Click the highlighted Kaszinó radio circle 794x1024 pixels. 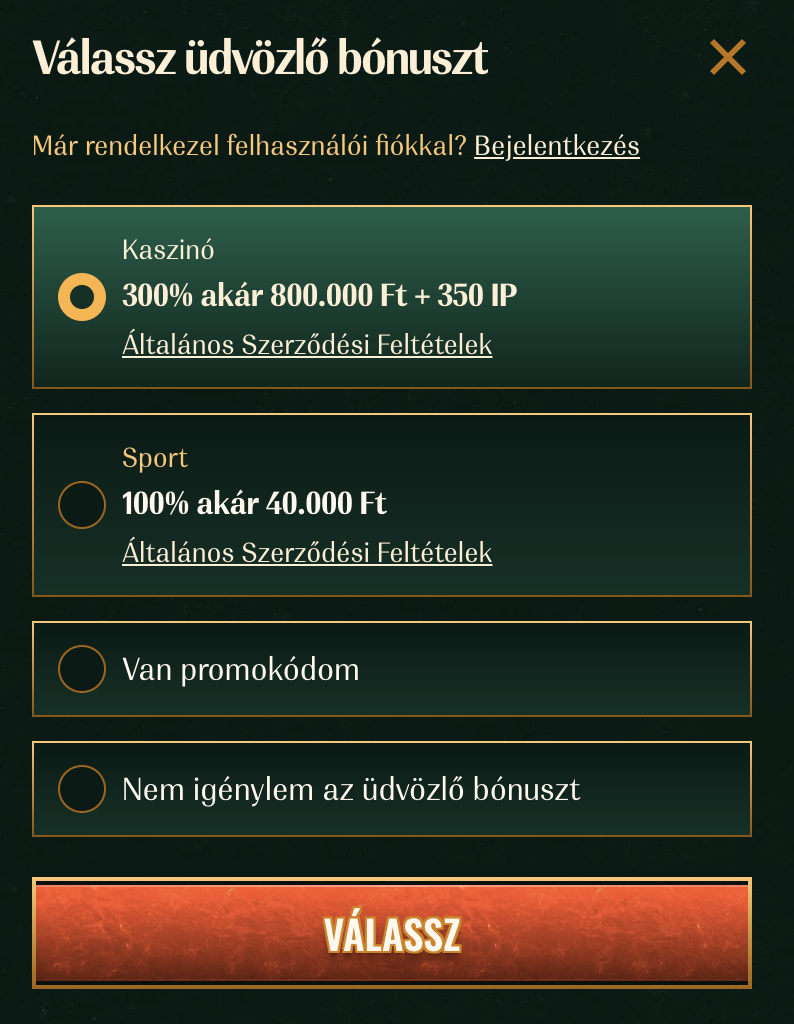point(81,296)
